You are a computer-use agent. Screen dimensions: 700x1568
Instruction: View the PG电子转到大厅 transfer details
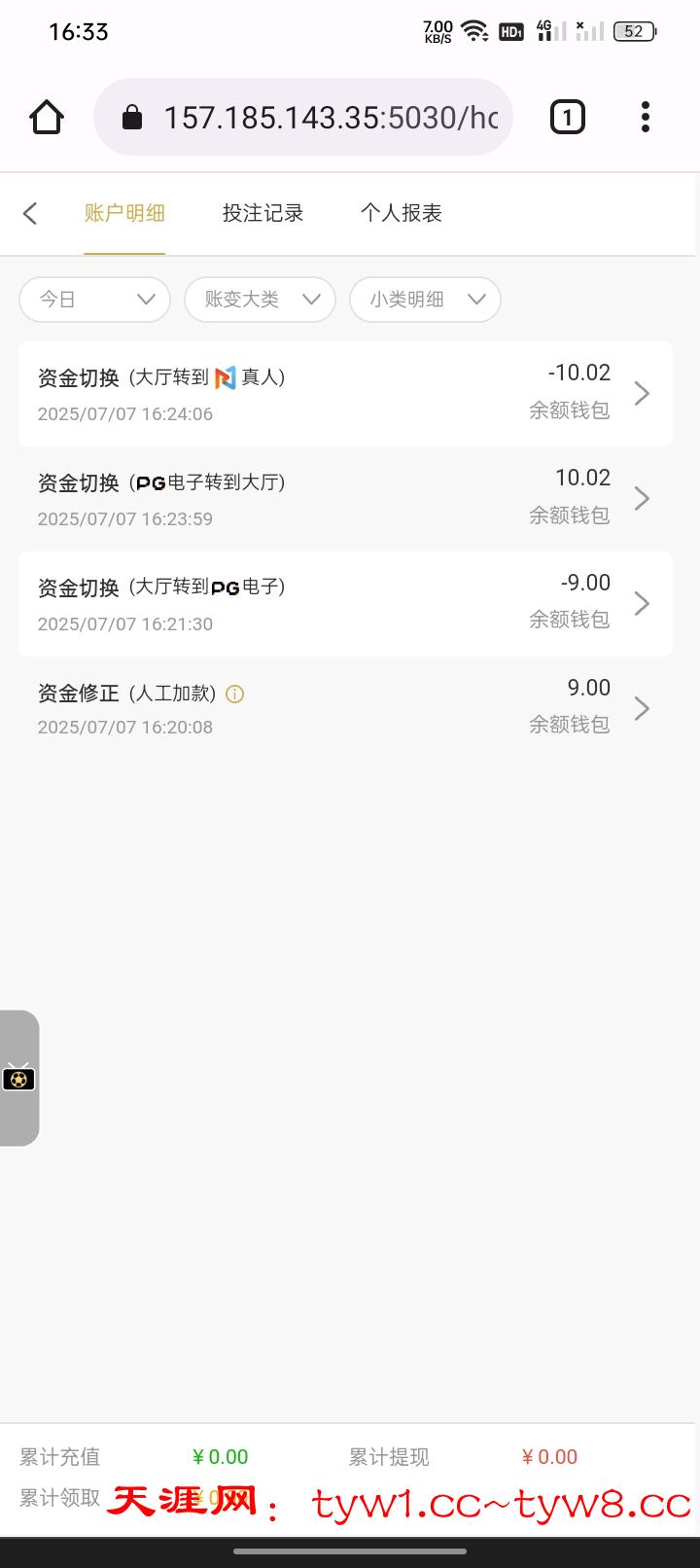pyautogui.click(x=345, y=499)
